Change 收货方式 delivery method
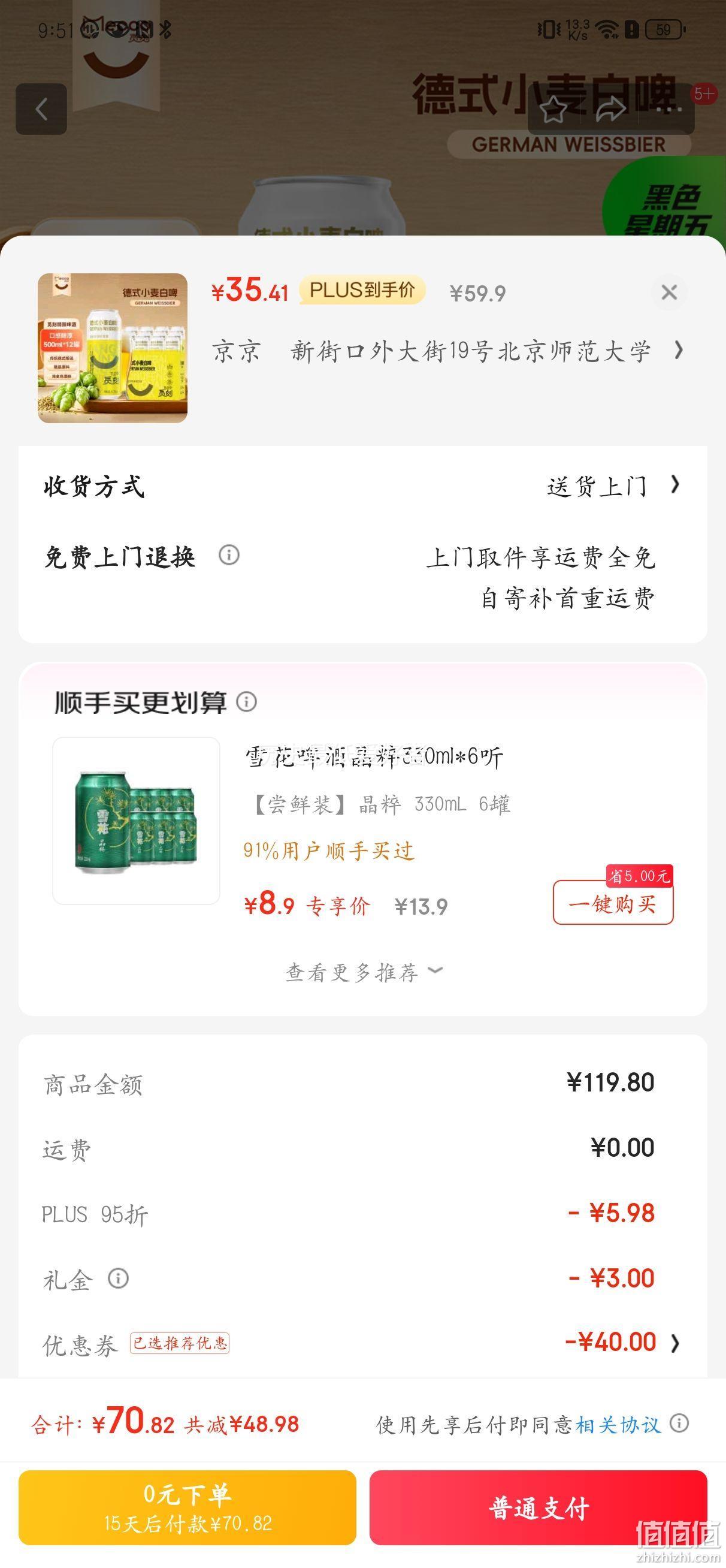726x1568 pixels. click(362, 486)
